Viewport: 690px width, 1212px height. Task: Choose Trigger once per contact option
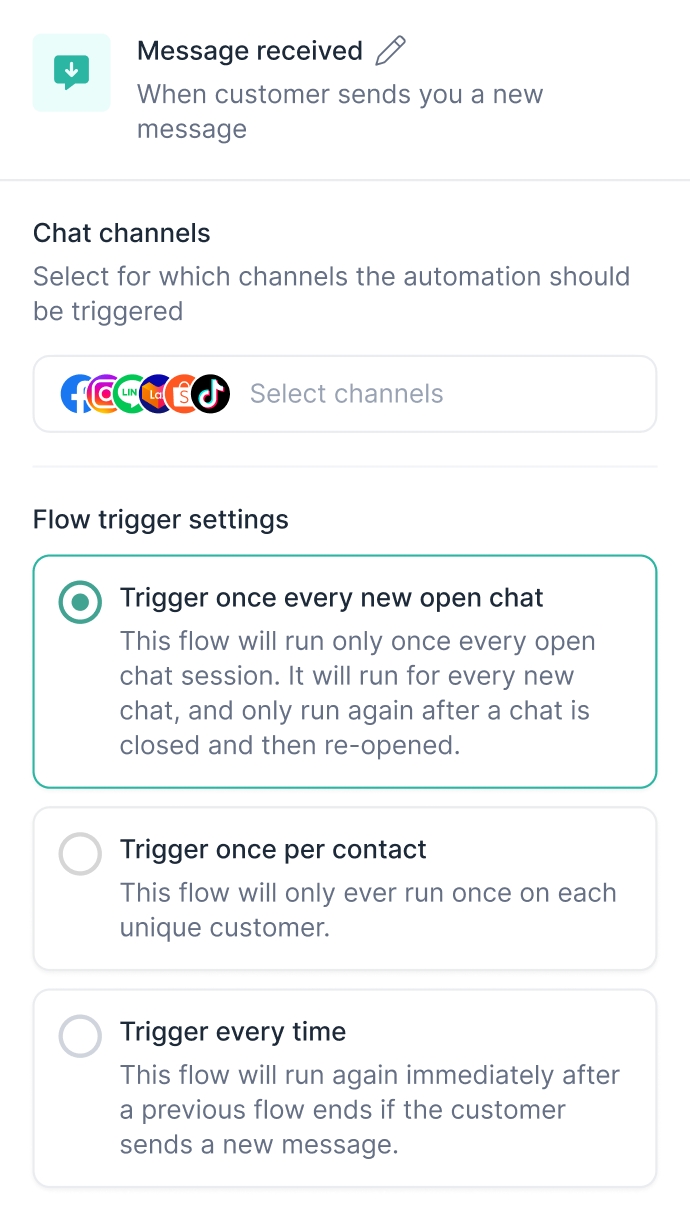pos(80,854)
